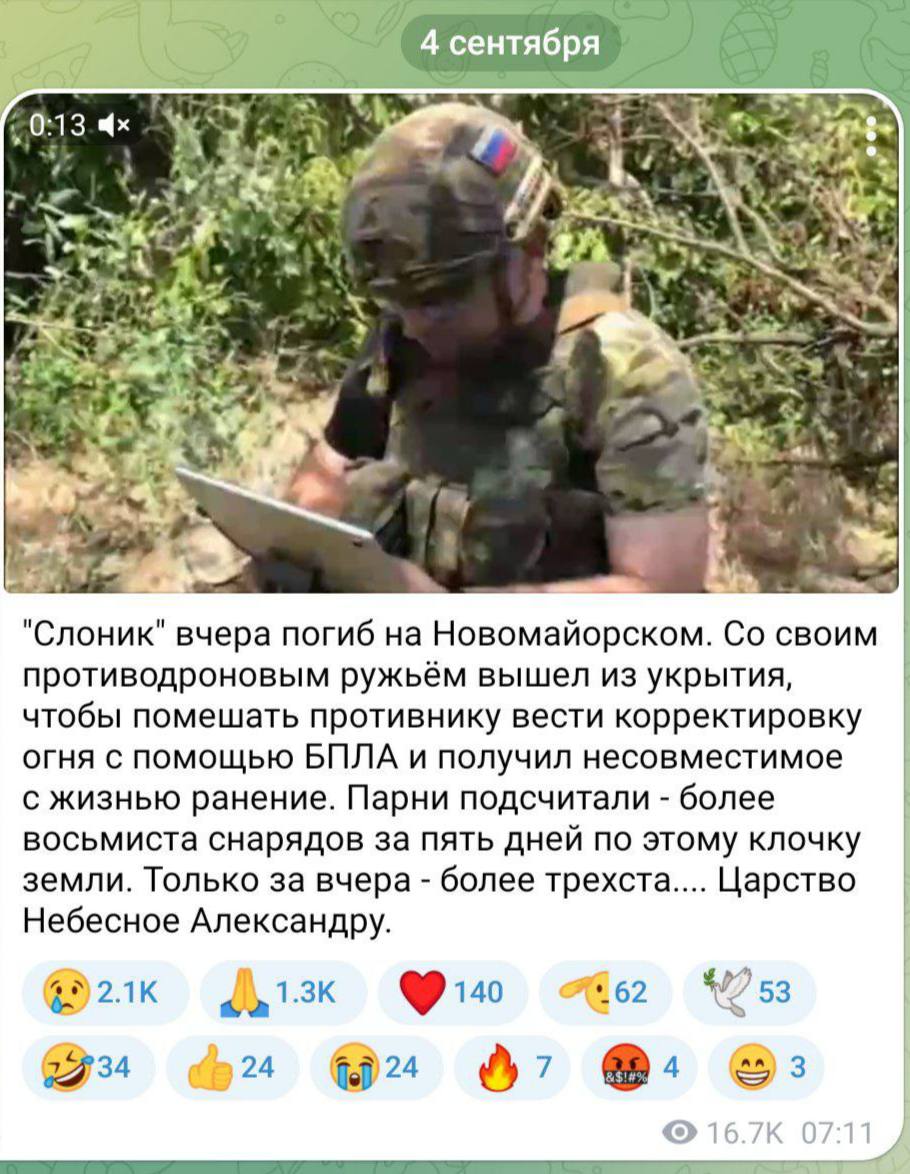The width and height of the screenshot is (910, 1174).
Task: Tap the angry cursing face reaction
Action: pos(639,1067)
